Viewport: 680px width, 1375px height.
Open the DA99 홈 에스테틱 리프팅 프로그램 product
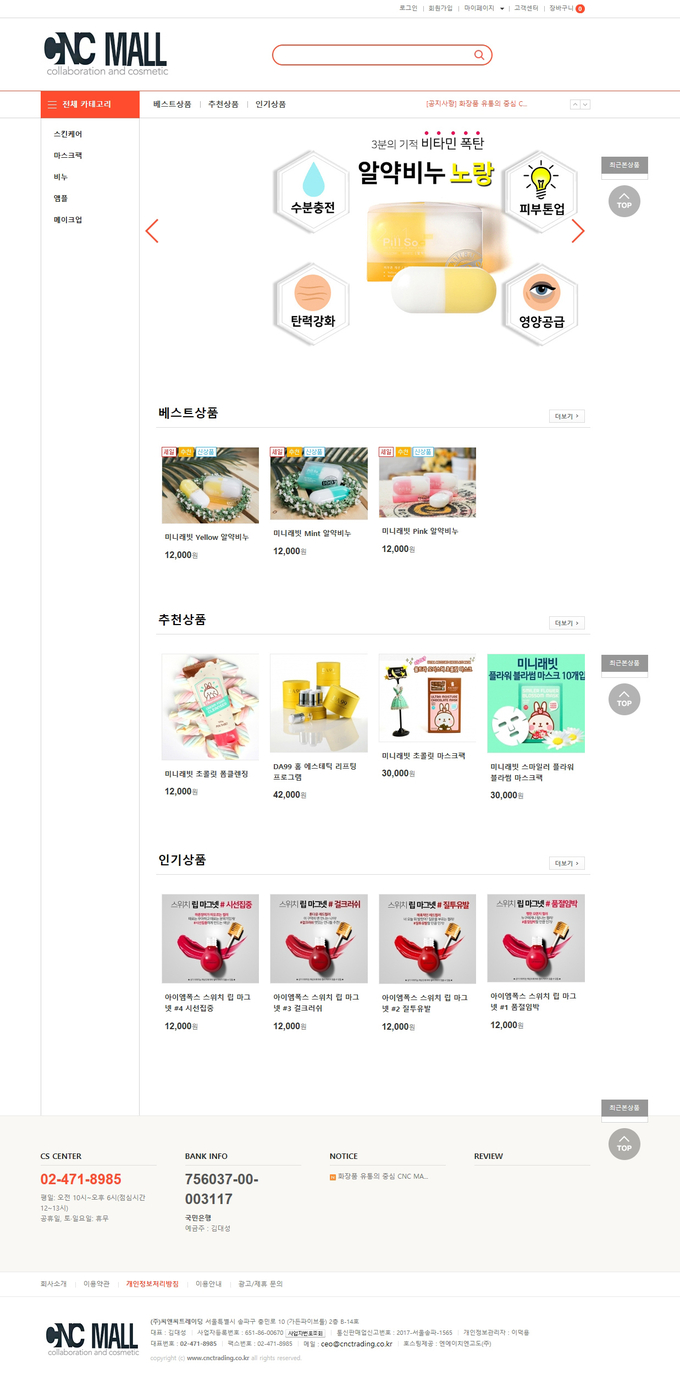[x=318, y=703]
